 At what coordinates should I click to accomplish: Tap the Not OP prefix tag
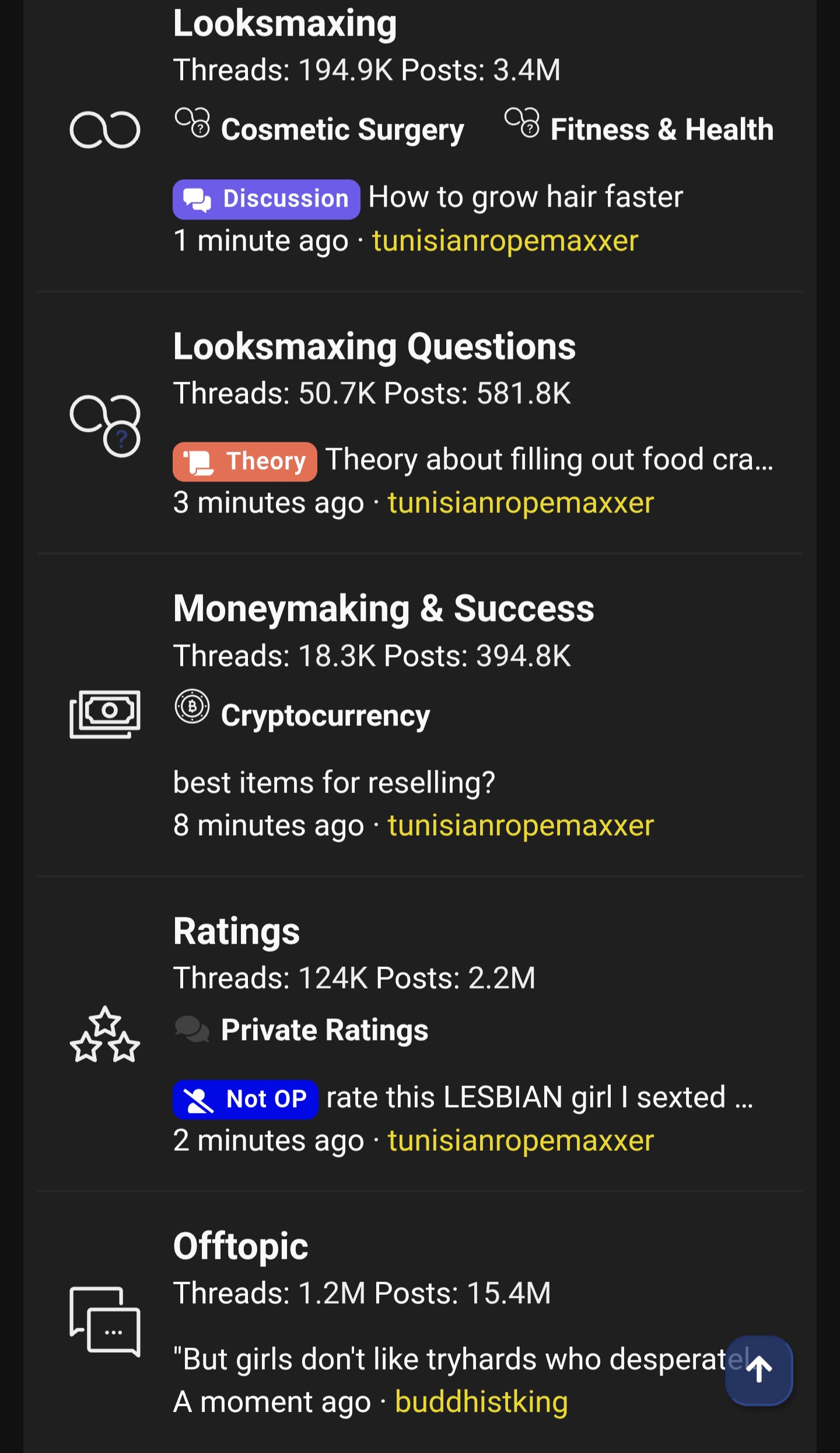(246, 1099)
